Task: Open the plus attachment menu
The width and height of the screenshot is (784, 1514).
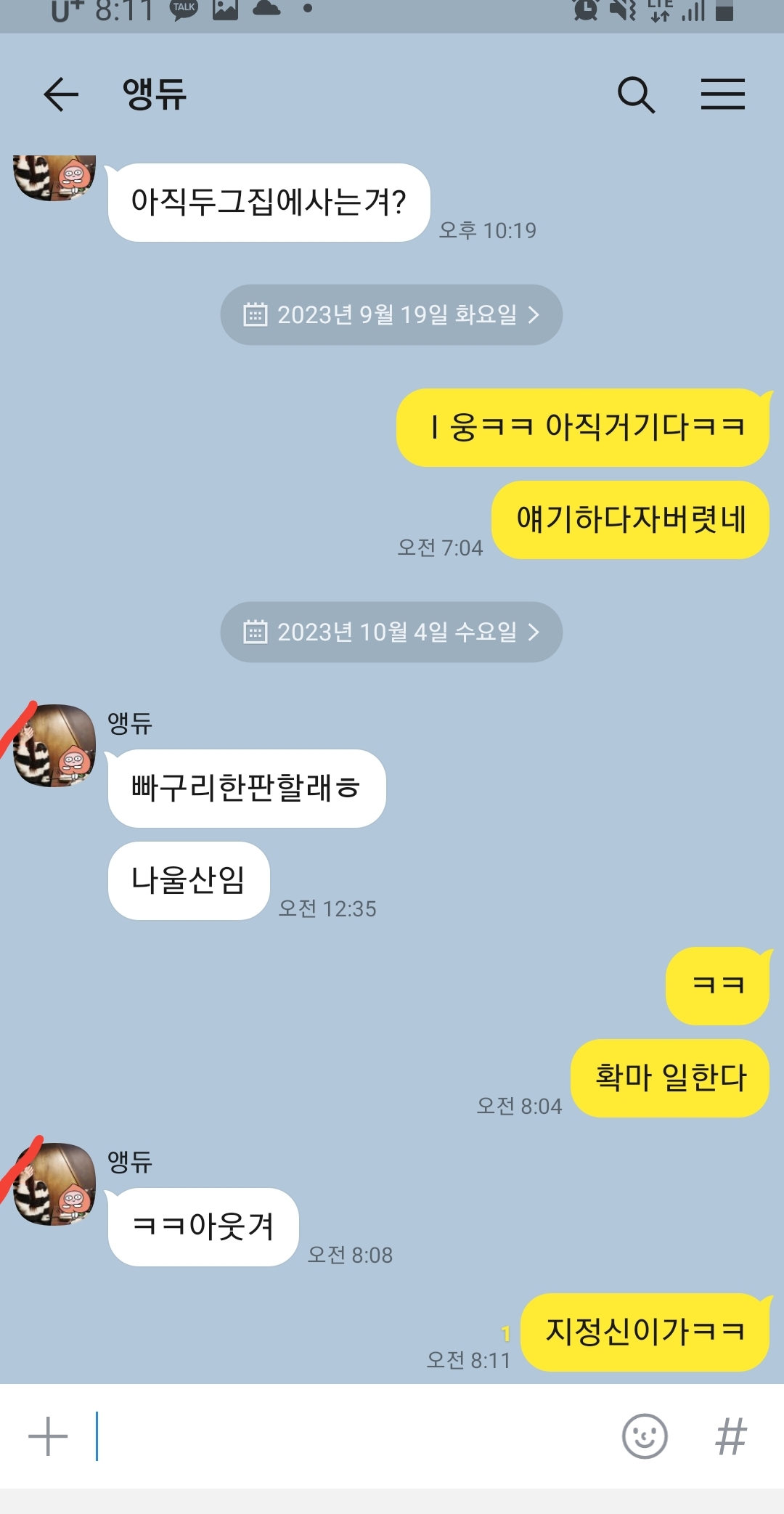Action: click(48, 1436)
